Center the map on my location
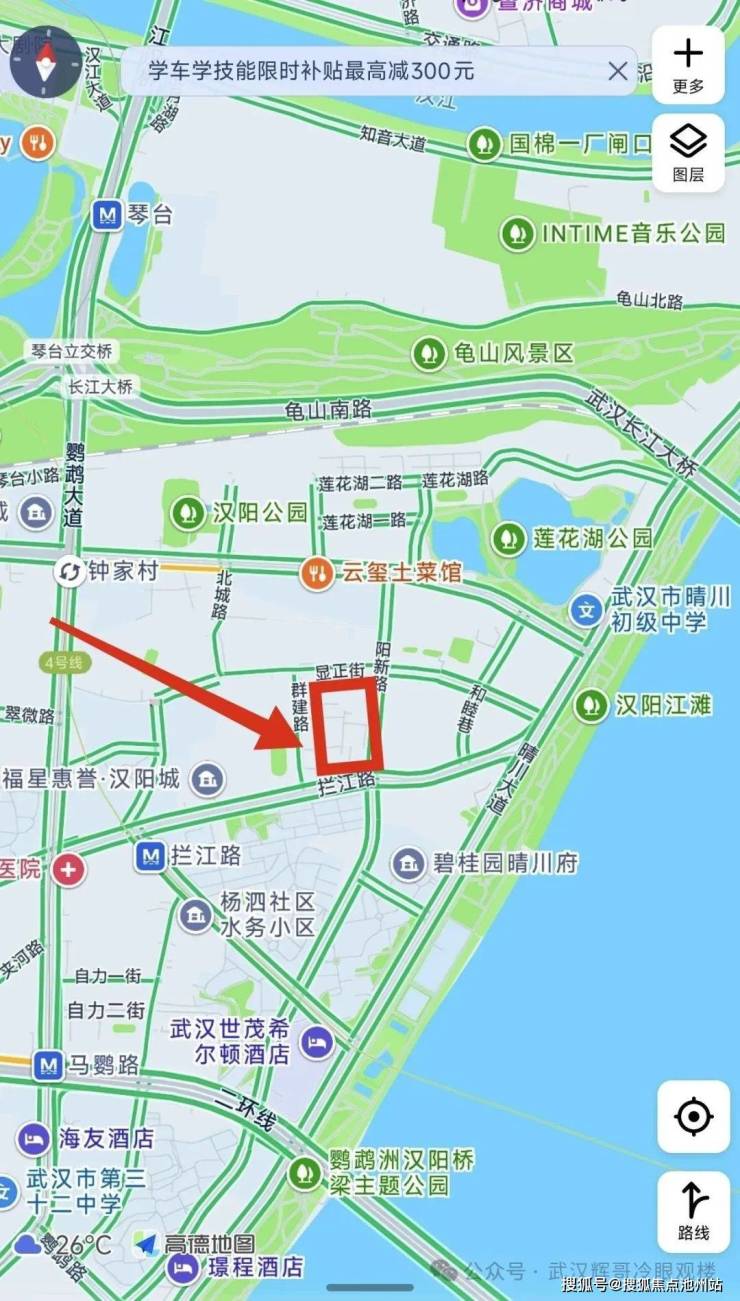 click(x=693, y=1116)
